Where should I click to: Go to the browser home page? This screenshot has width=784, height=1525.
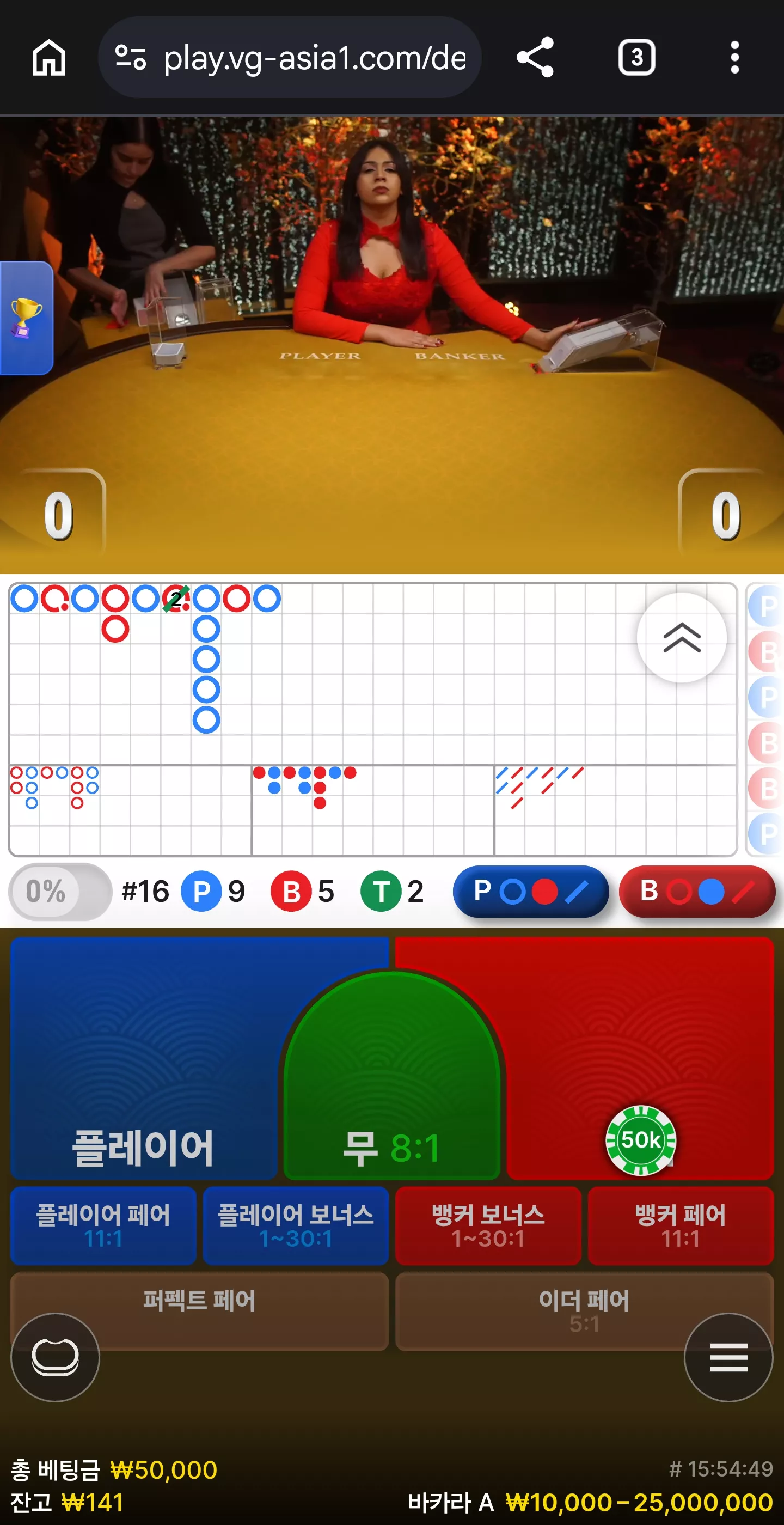(x=48, y=57)
